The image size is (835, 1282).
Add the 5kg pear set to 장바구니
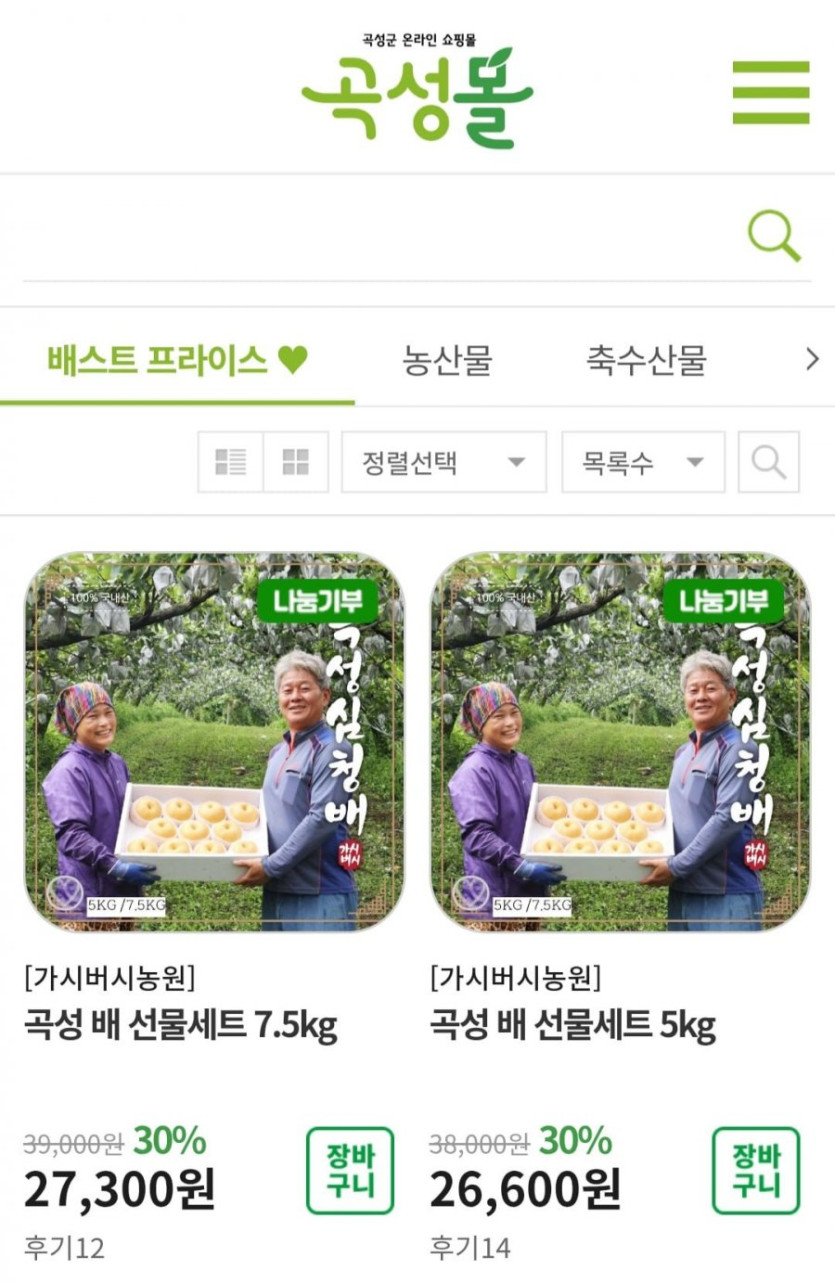pyautogui.click(x=756, y=1170)
